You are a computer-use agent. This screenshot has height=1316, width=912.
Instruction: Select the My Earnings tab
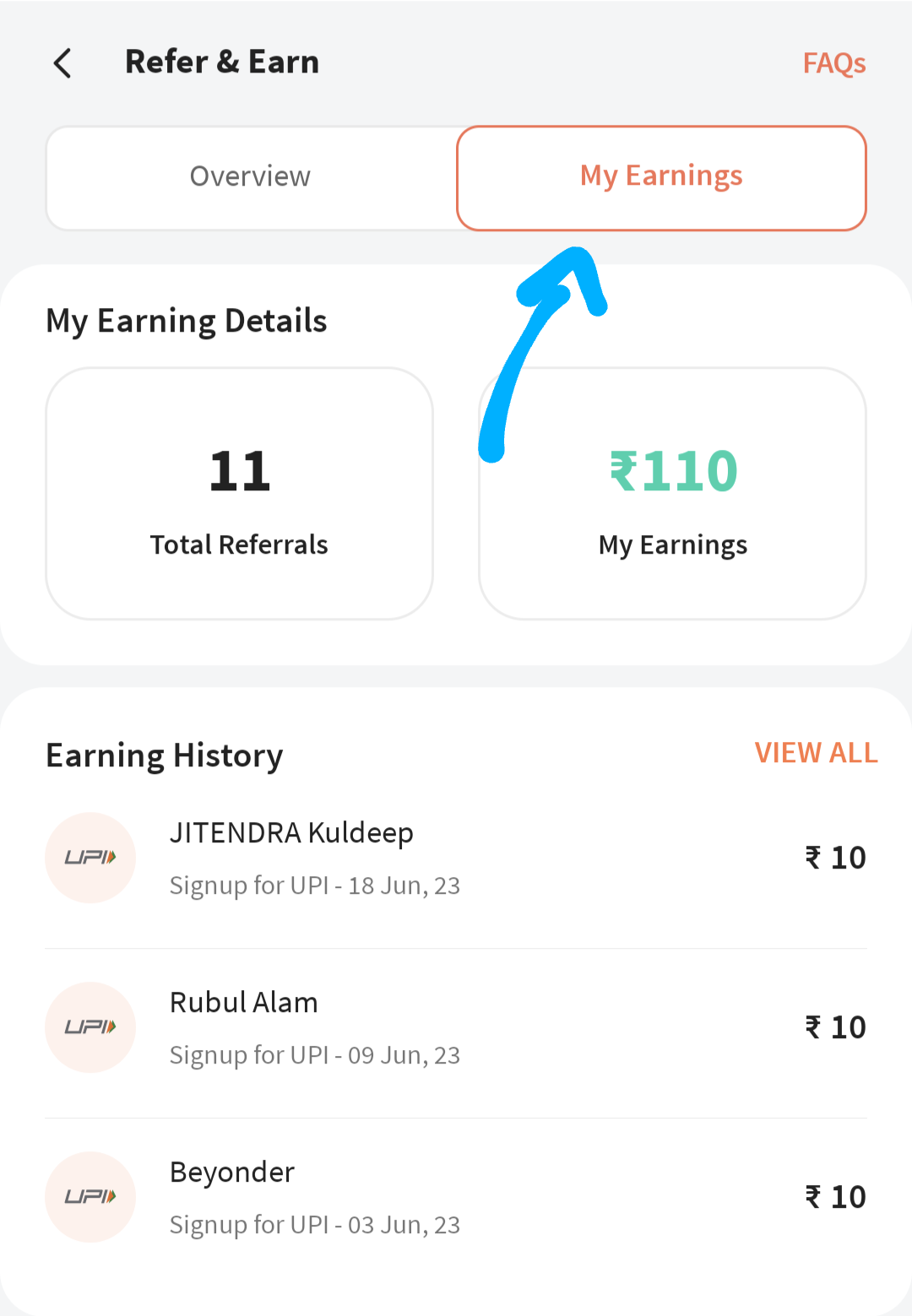click(661, 177)
